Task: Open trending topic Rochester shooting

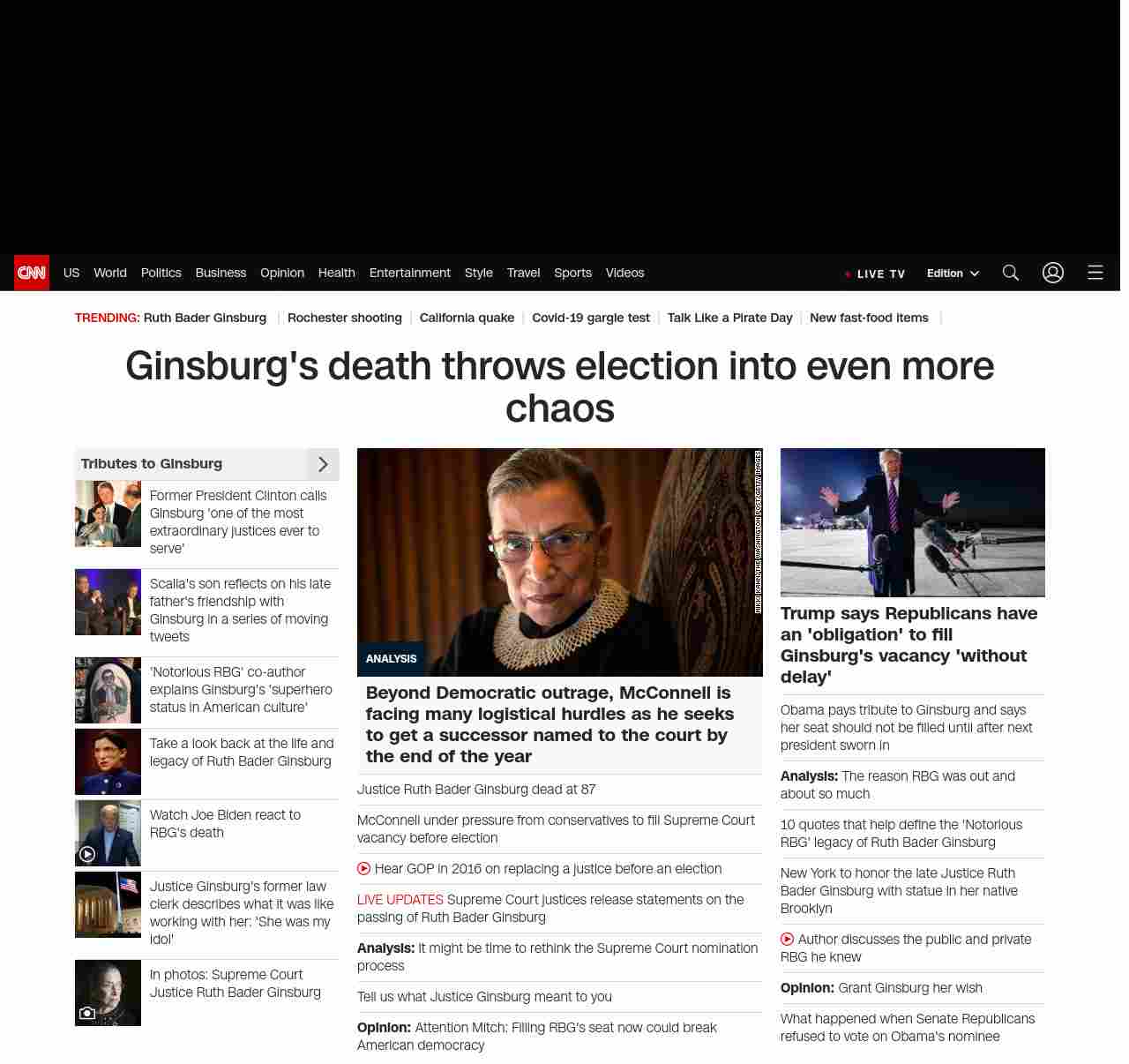Action: [344, 318]
